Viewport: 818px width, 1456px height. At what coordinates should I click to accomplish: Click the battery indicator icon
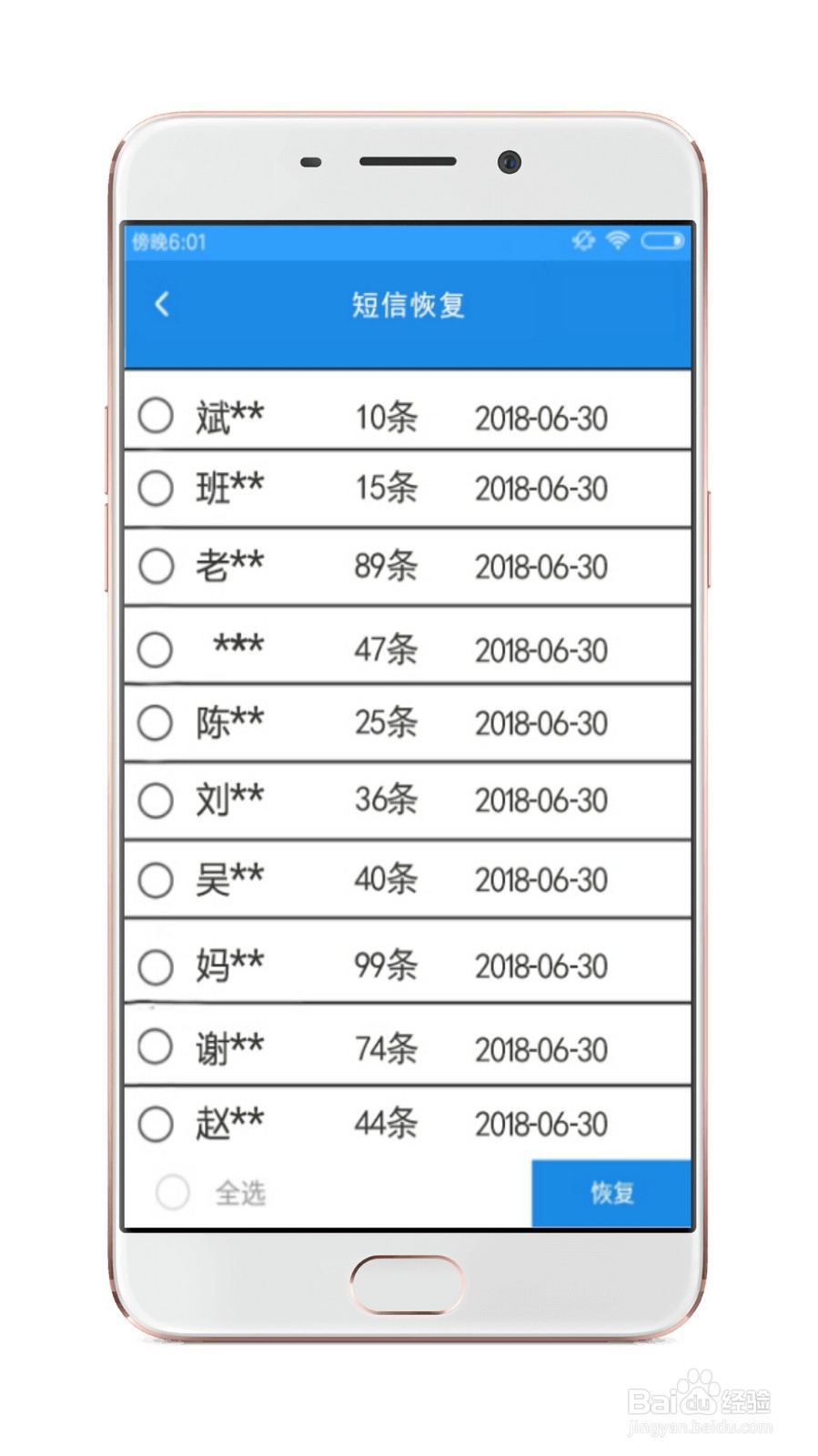[x=660, y=241]
